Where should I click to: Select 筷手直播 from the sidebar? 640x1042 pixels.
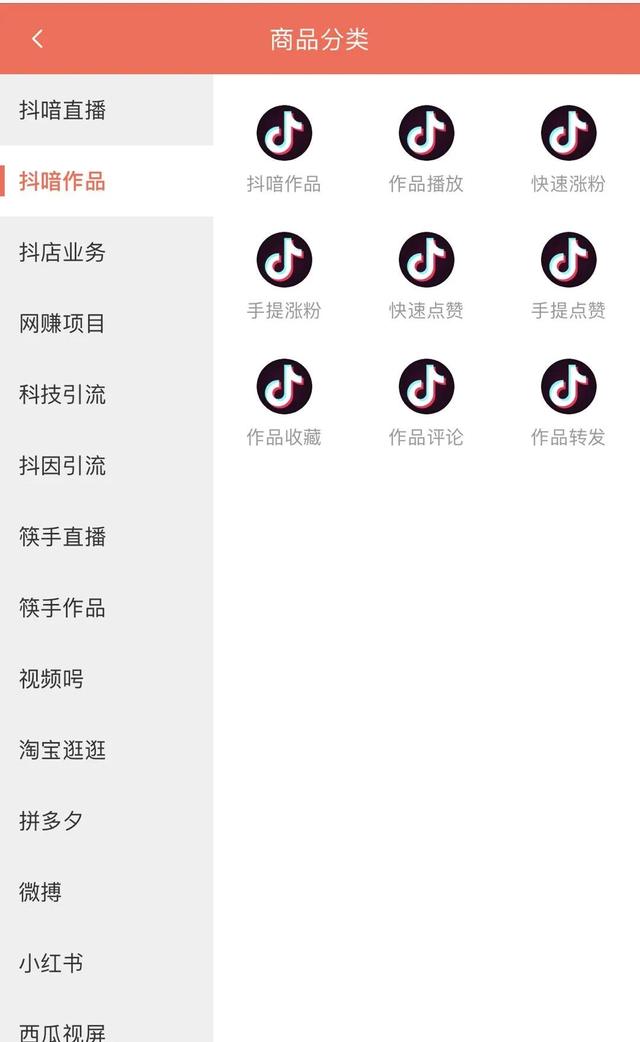tap(106, 536)
